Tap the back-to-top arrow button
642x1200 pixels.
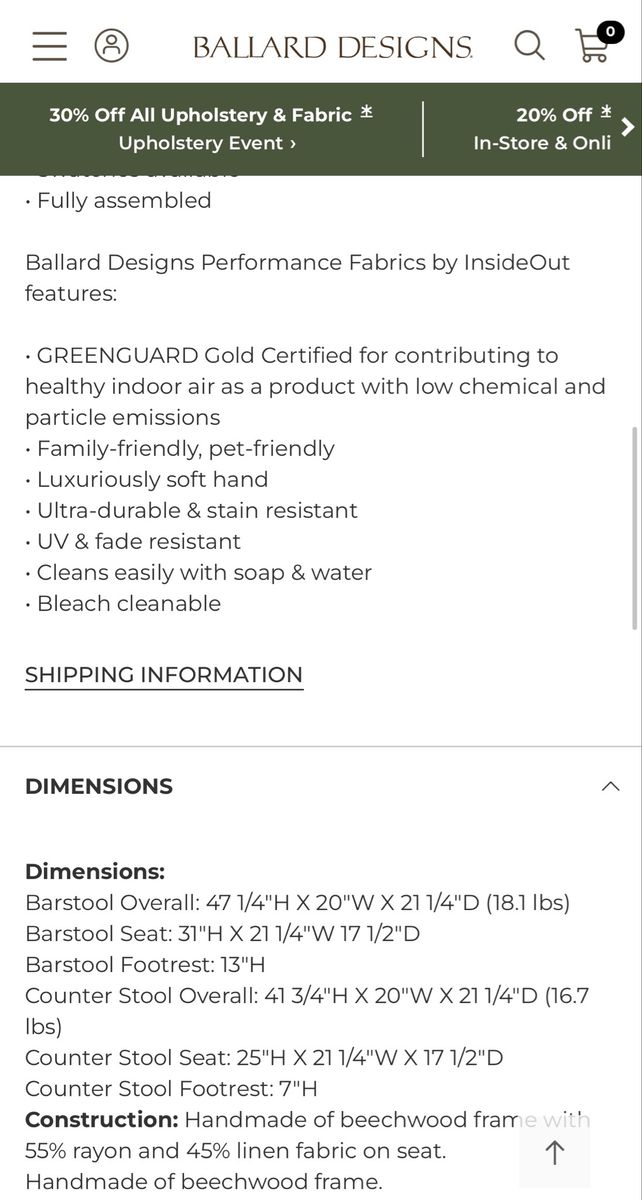click(555, 1152)
